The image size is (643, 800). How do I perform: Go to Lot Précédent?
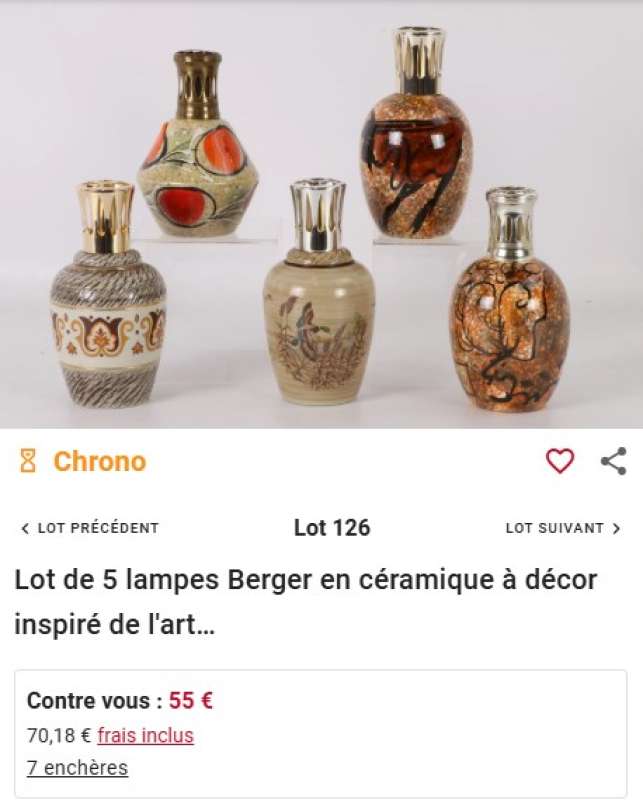point(90,528)
